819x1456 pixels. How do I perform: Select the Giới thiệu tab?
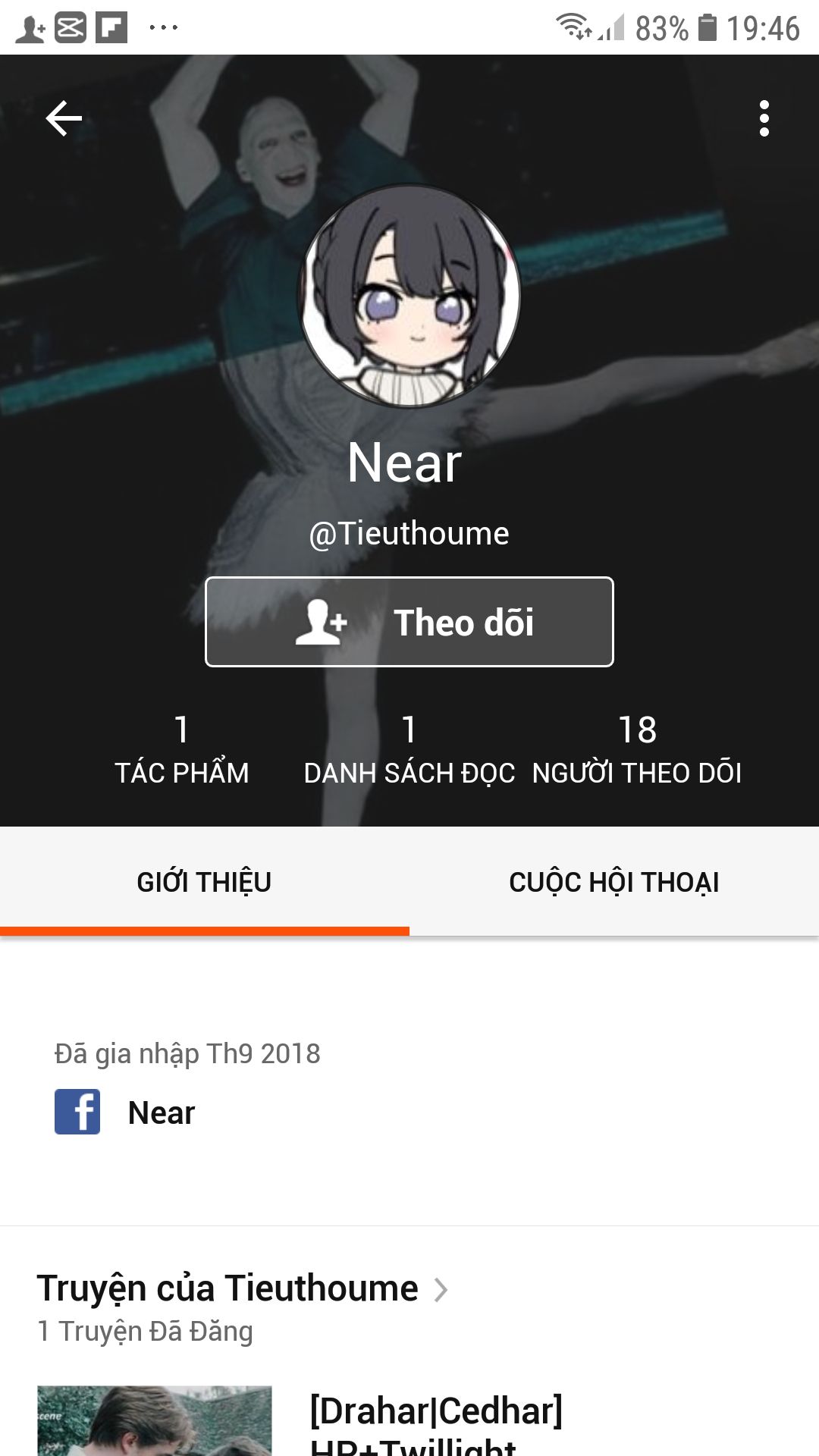(204, 882)
